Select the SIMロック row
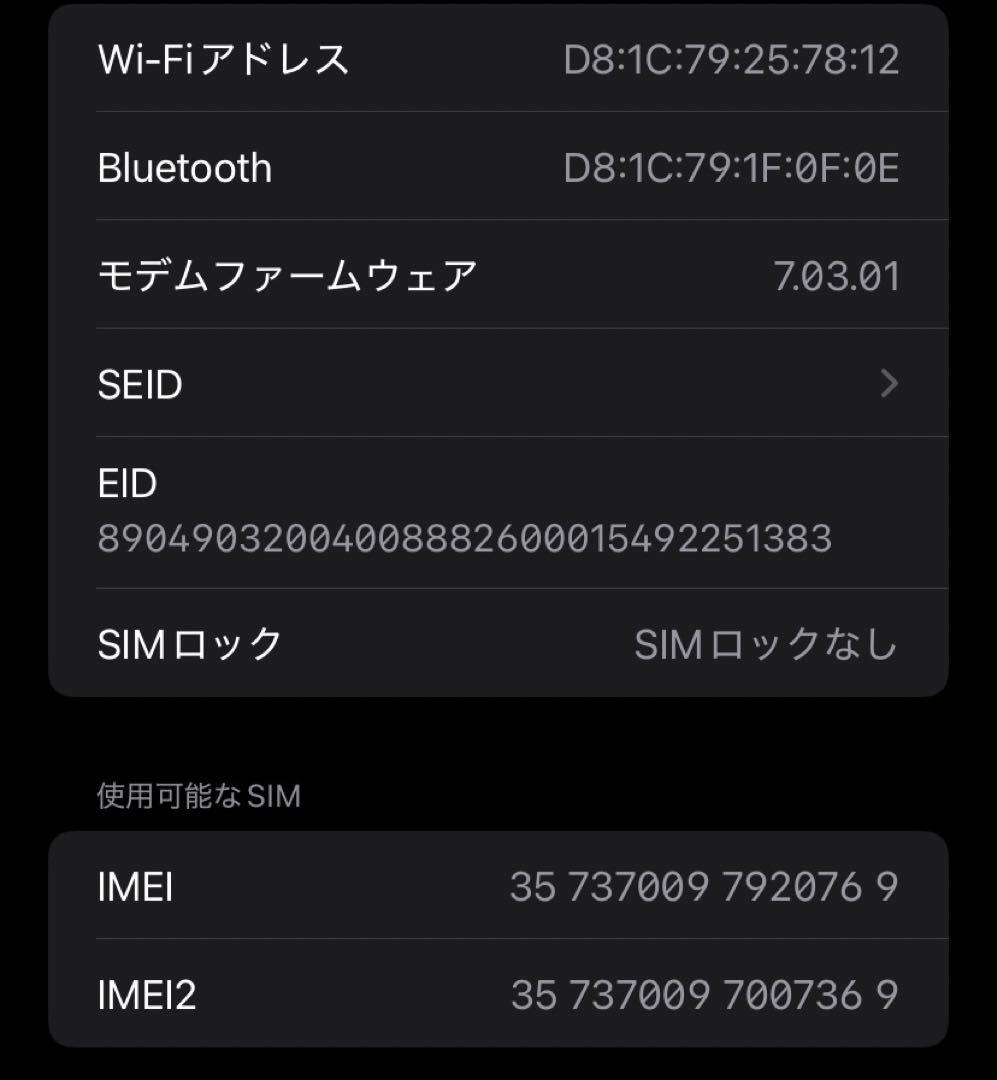Screen dimensions: 997x1080 (497, 645)
